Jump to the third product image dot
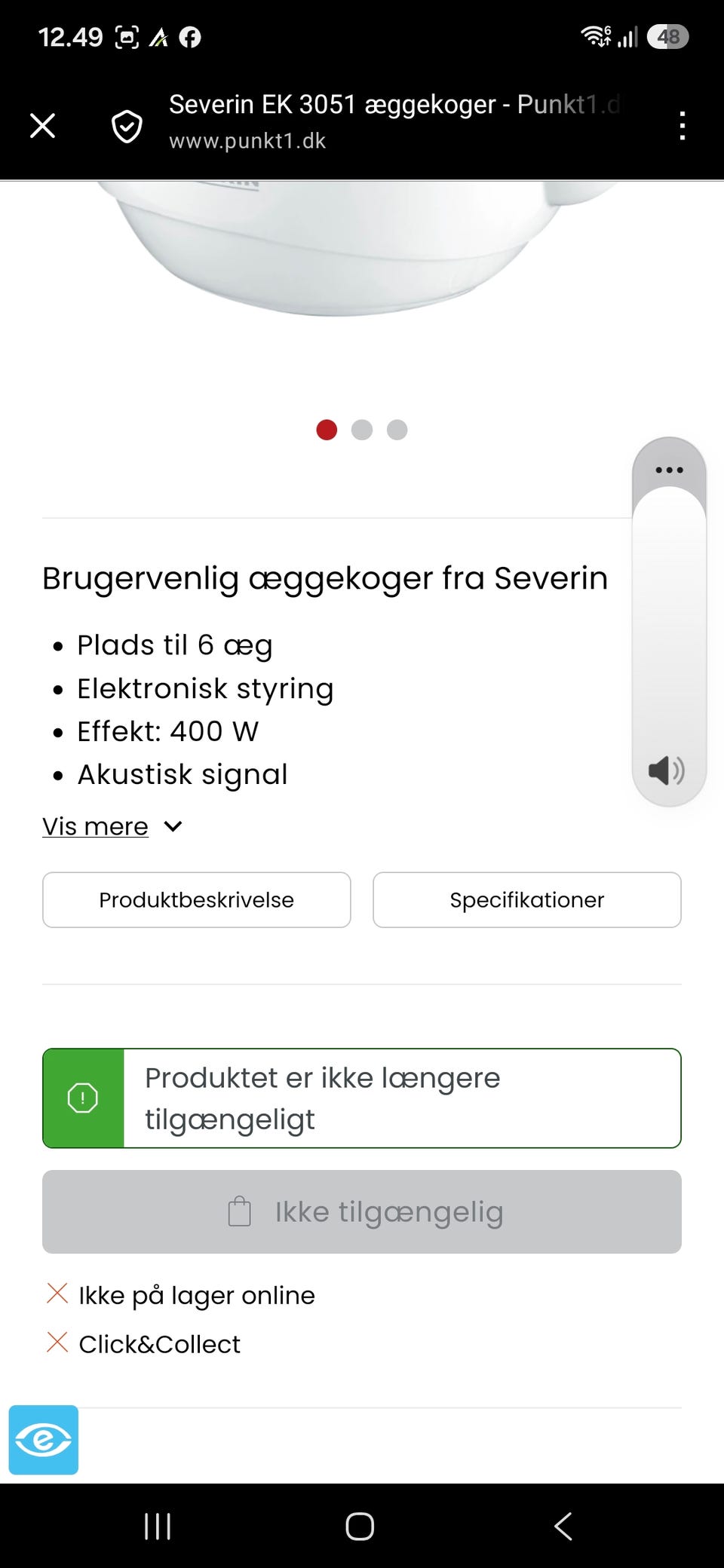This screenshot has width=724, height=1568. click(x=397, y=430)
